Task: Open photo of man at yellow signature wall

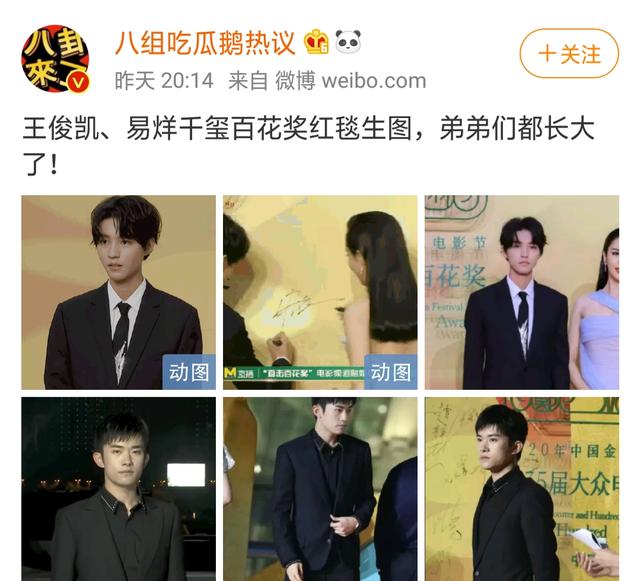Action: [521, 488]
